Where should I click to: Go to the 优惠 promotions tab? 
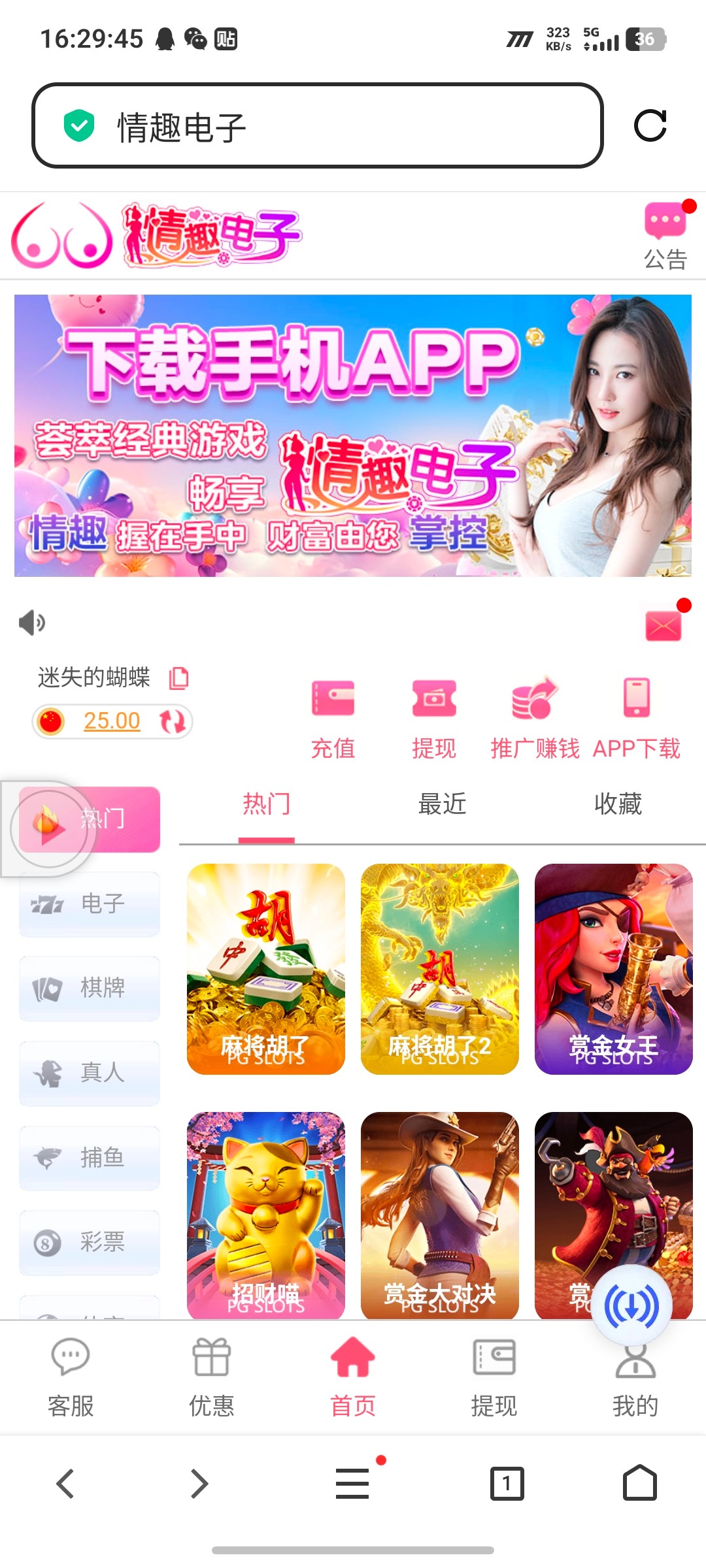tap(212, 1376)
